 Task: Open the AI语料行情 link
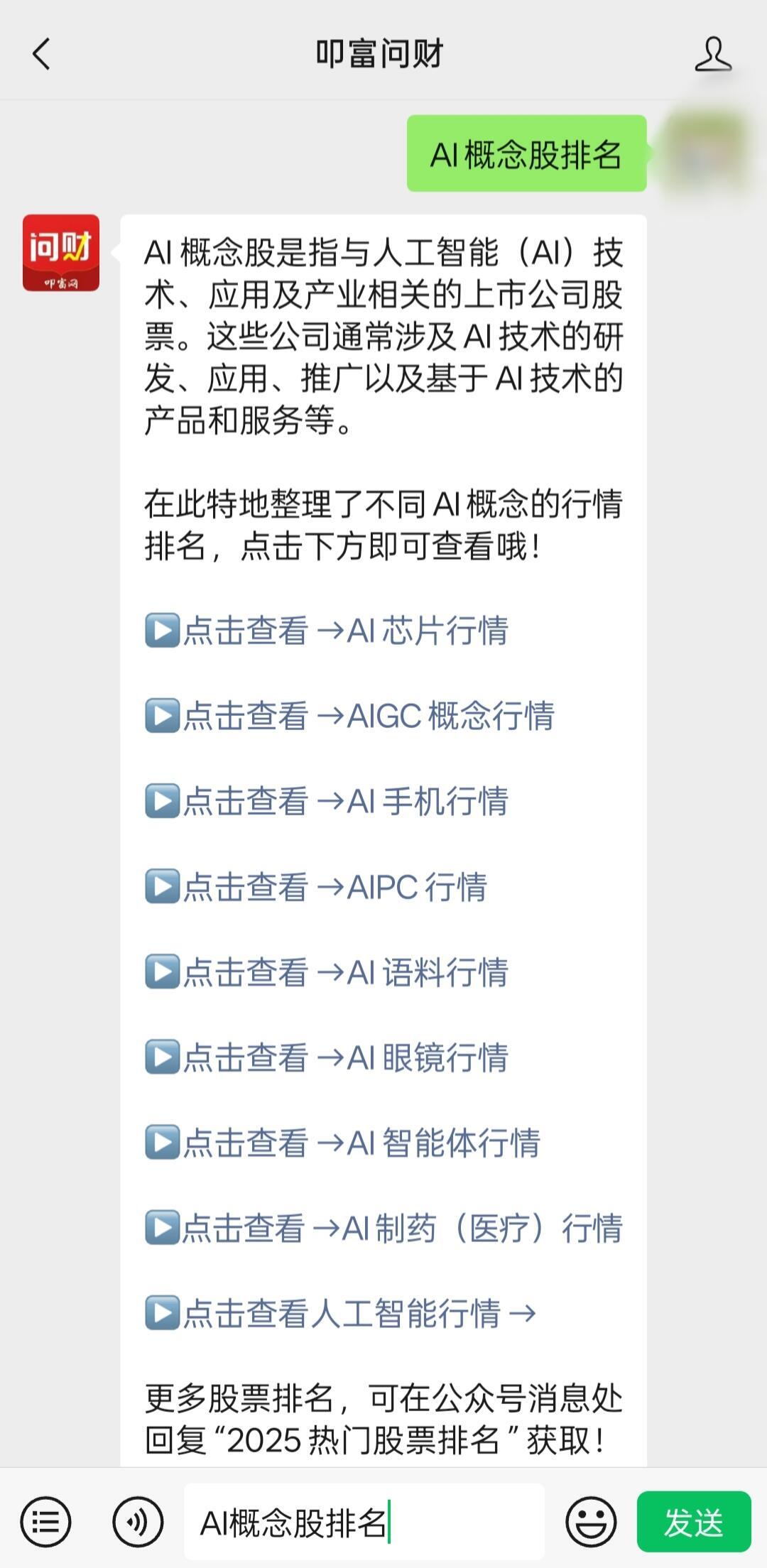[x=327, y=972]
